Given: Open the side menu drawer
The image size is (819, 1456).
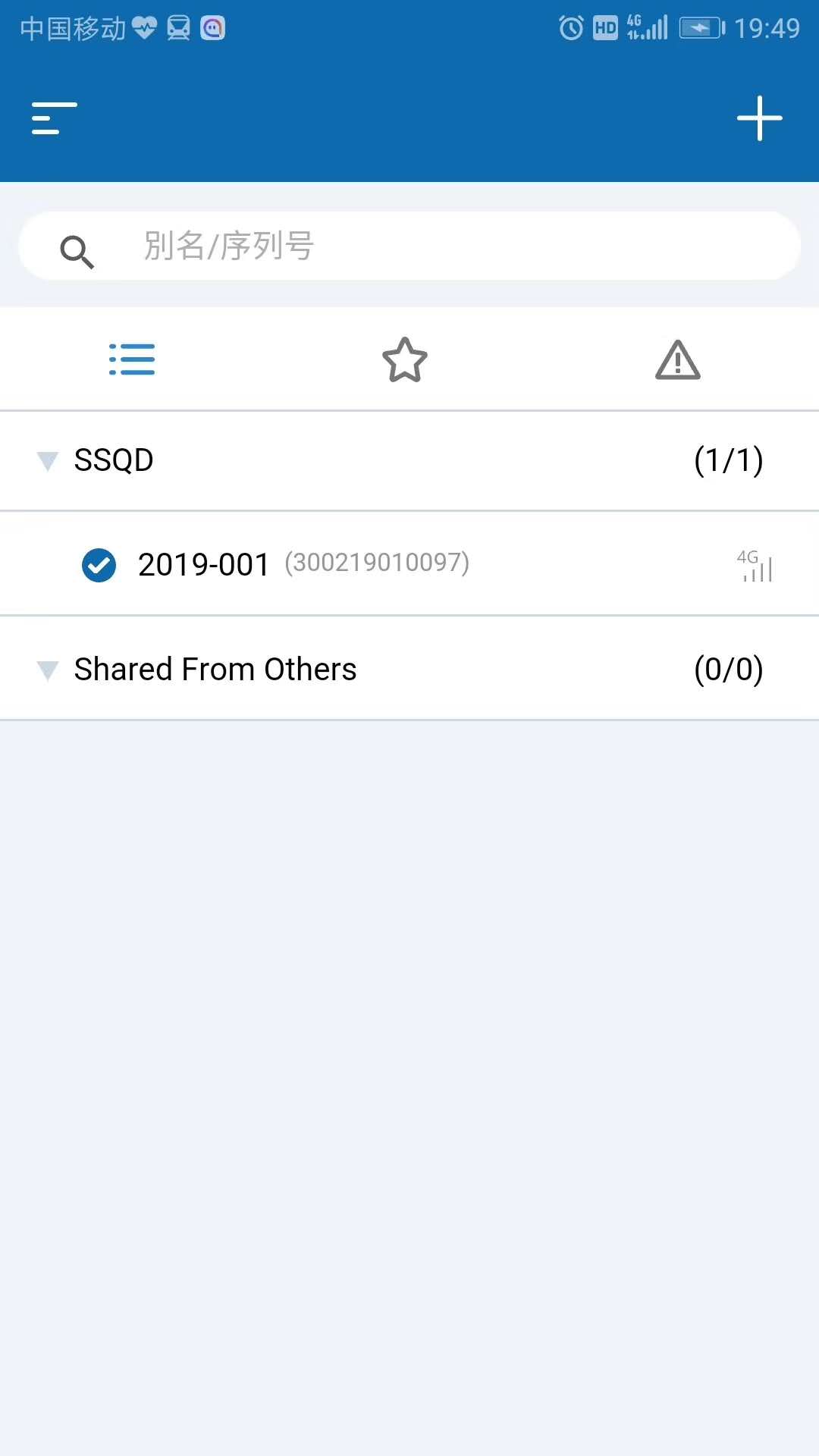Looking at the screenshot, I should (55, 118).
